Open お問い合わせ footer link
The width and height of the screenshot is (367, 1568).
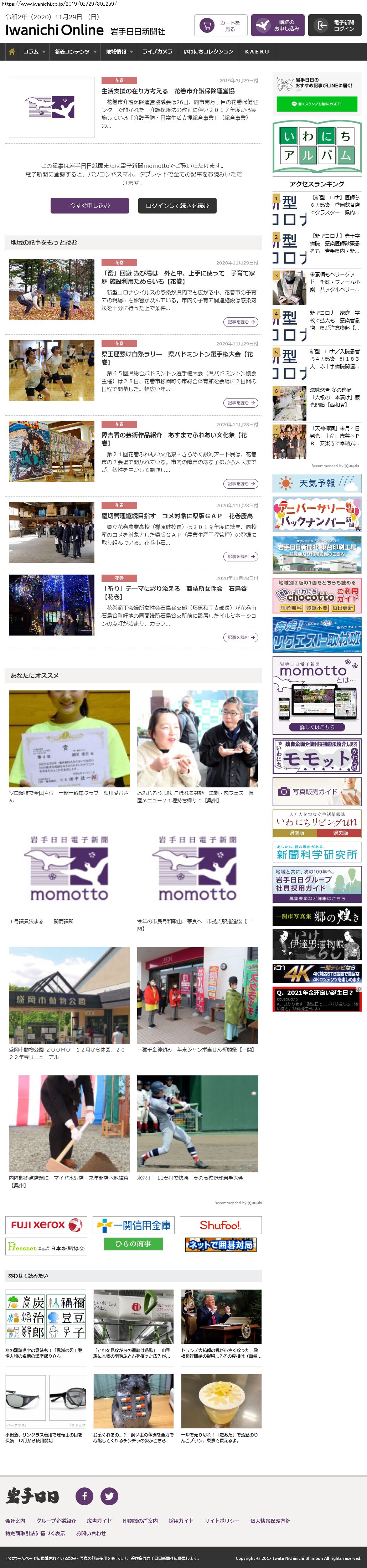(91, 1533)
